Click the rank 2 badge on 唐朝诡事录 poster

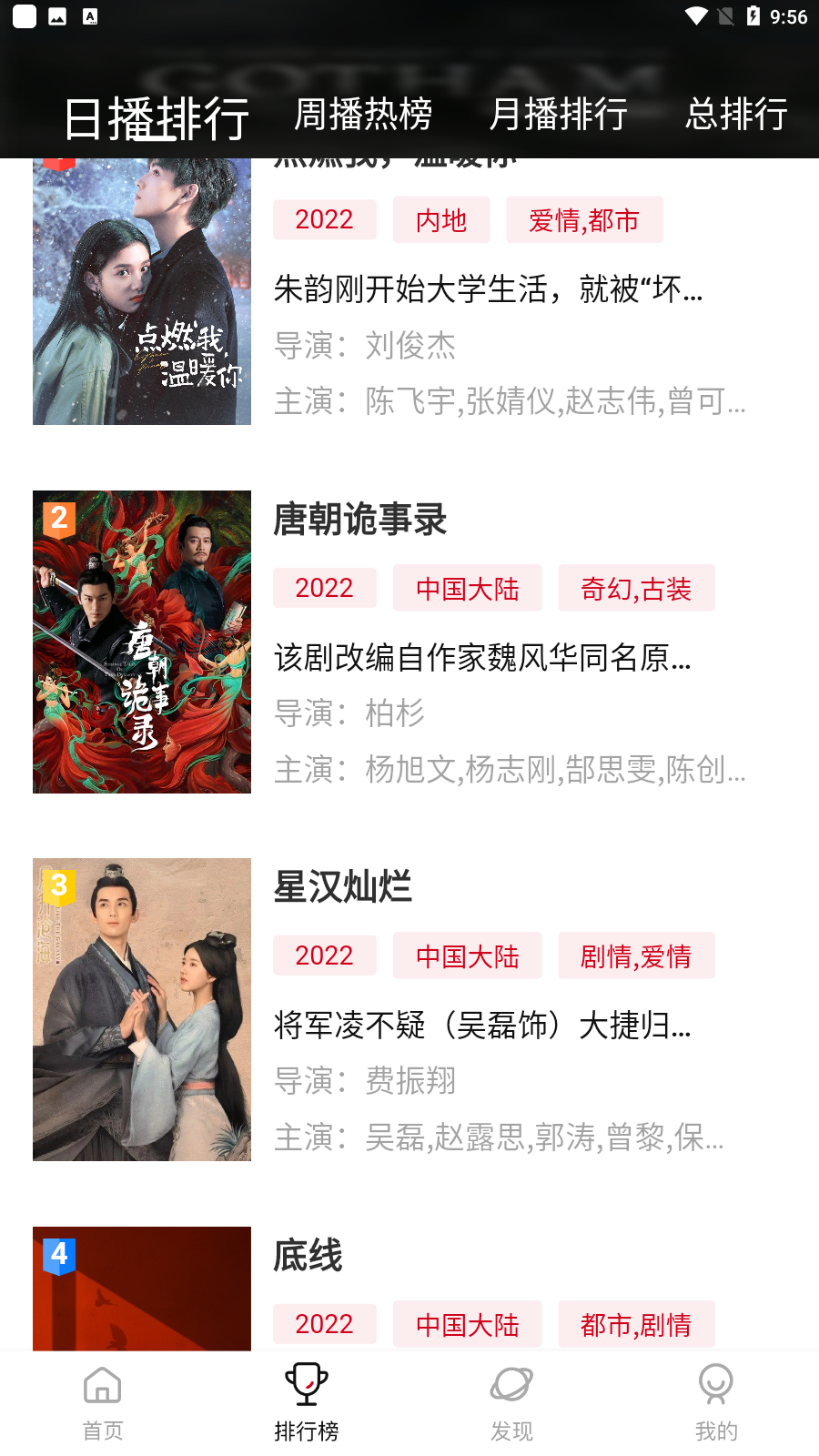(58, 519)
